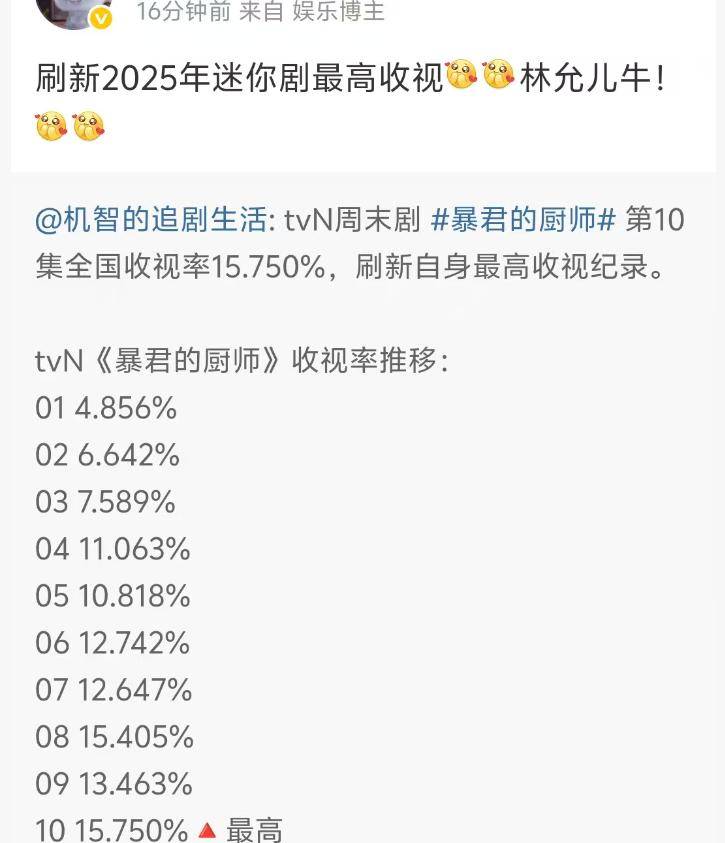Open the reposted post with 收视率推移 list
The width and height of the screenshot is (725, 843).
362,550
